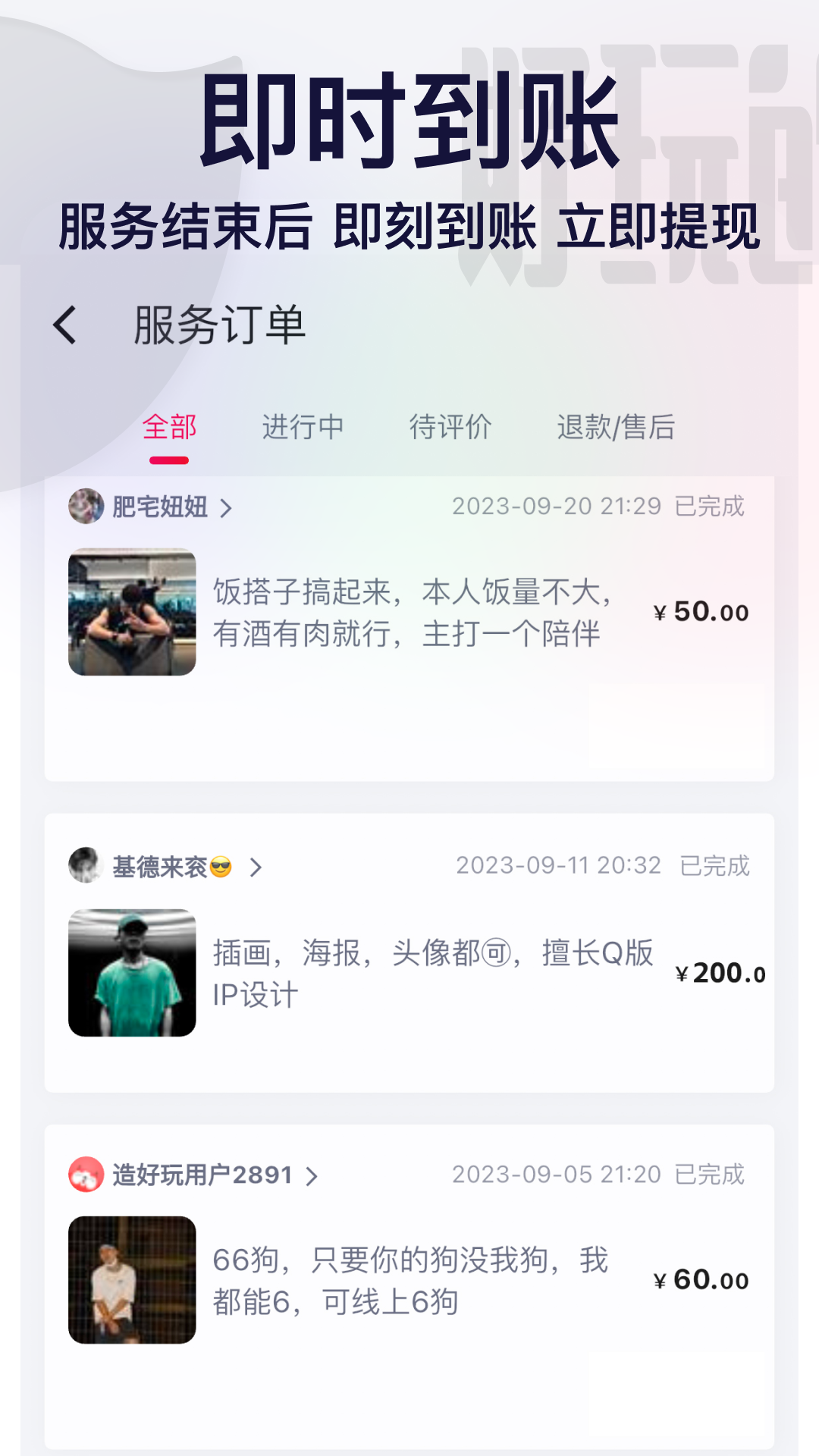Expand 造好玩用户2891's profile via the chevron
Image resolution: width=819 pixels, height=1456 pixels.
[311, 1176]
